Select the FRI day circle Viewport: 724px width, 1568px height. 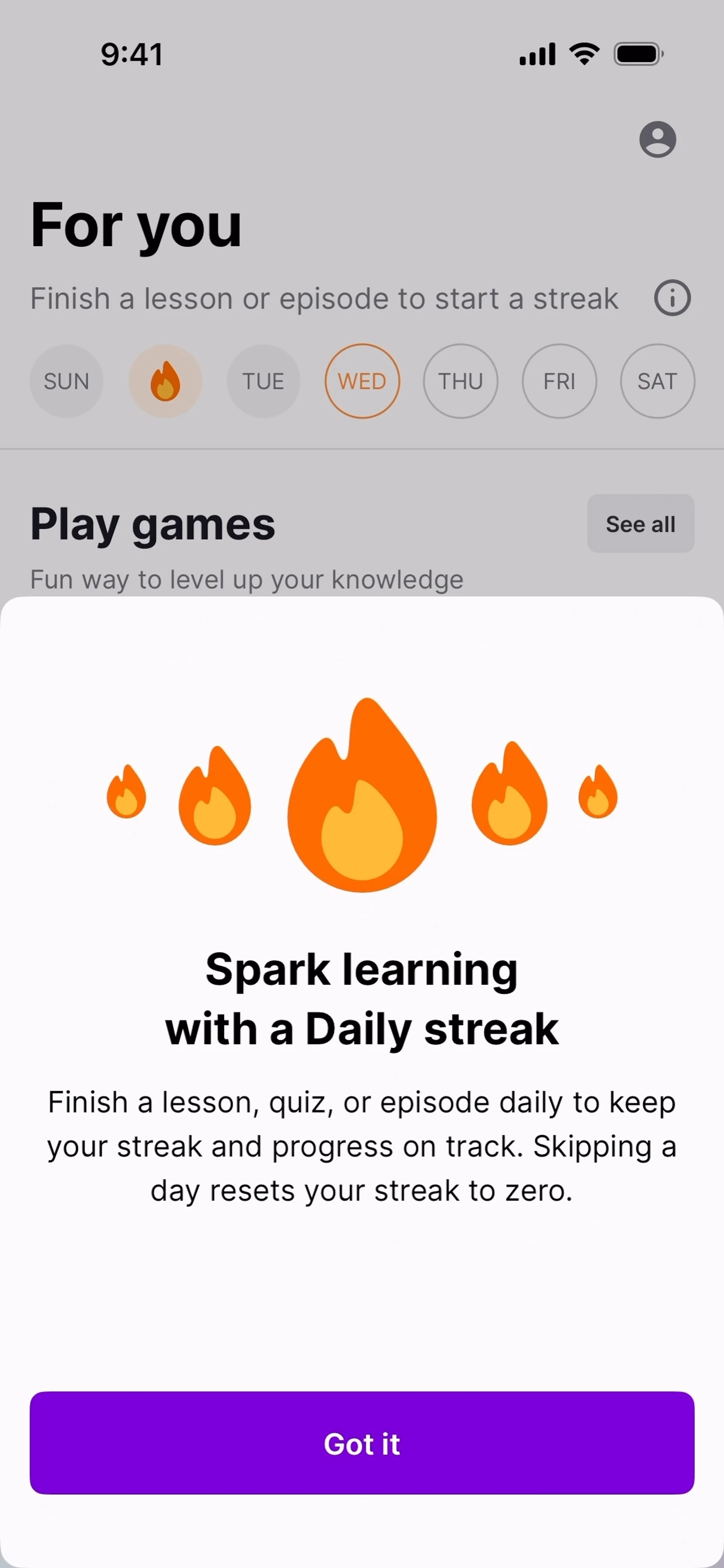pyautogui.click(x=559, y=381)
